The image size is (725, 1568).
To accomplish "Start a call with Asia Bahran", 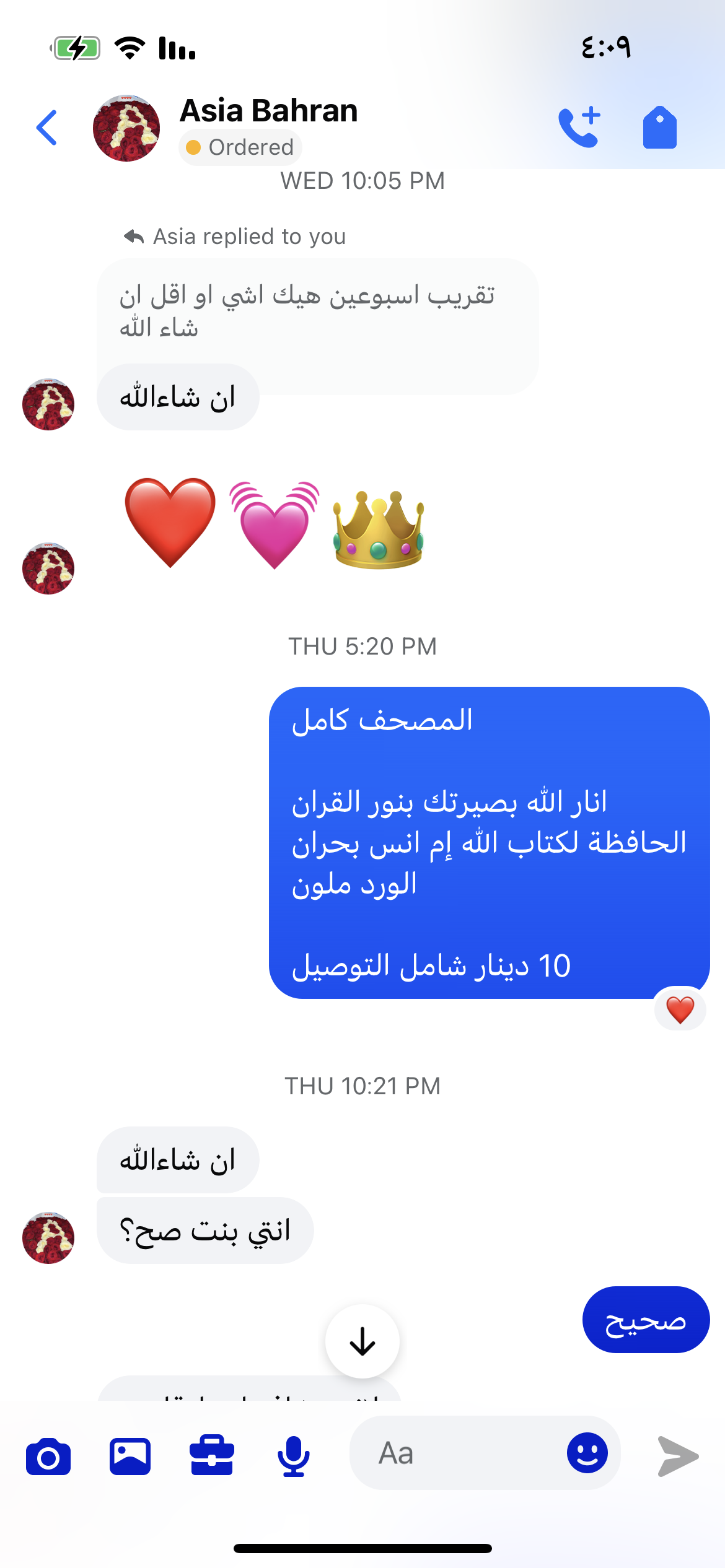I will click(x=579, y=128).
